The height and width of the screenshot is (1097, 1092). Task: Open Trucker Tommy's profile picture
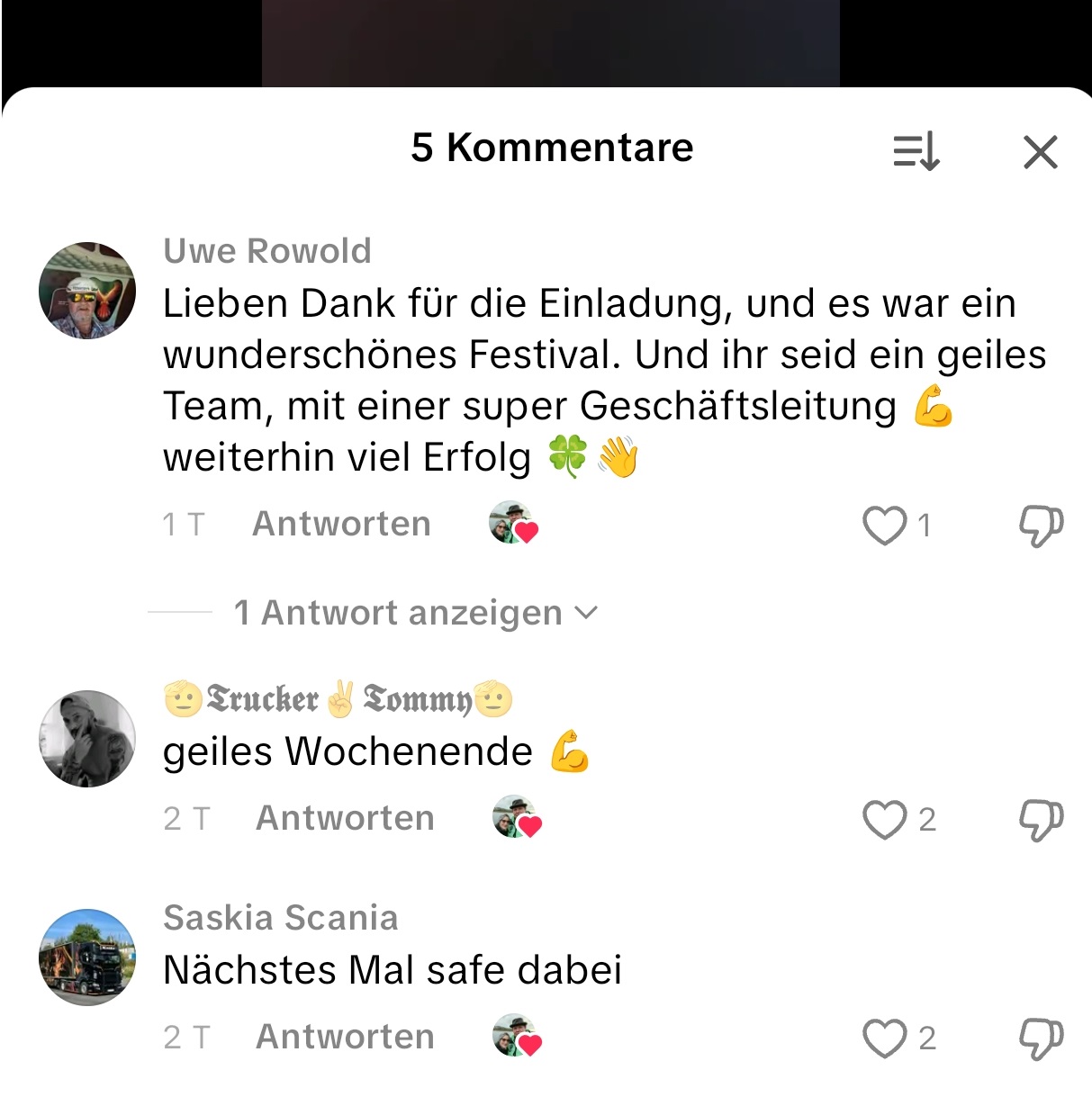(x=87, y=739)
